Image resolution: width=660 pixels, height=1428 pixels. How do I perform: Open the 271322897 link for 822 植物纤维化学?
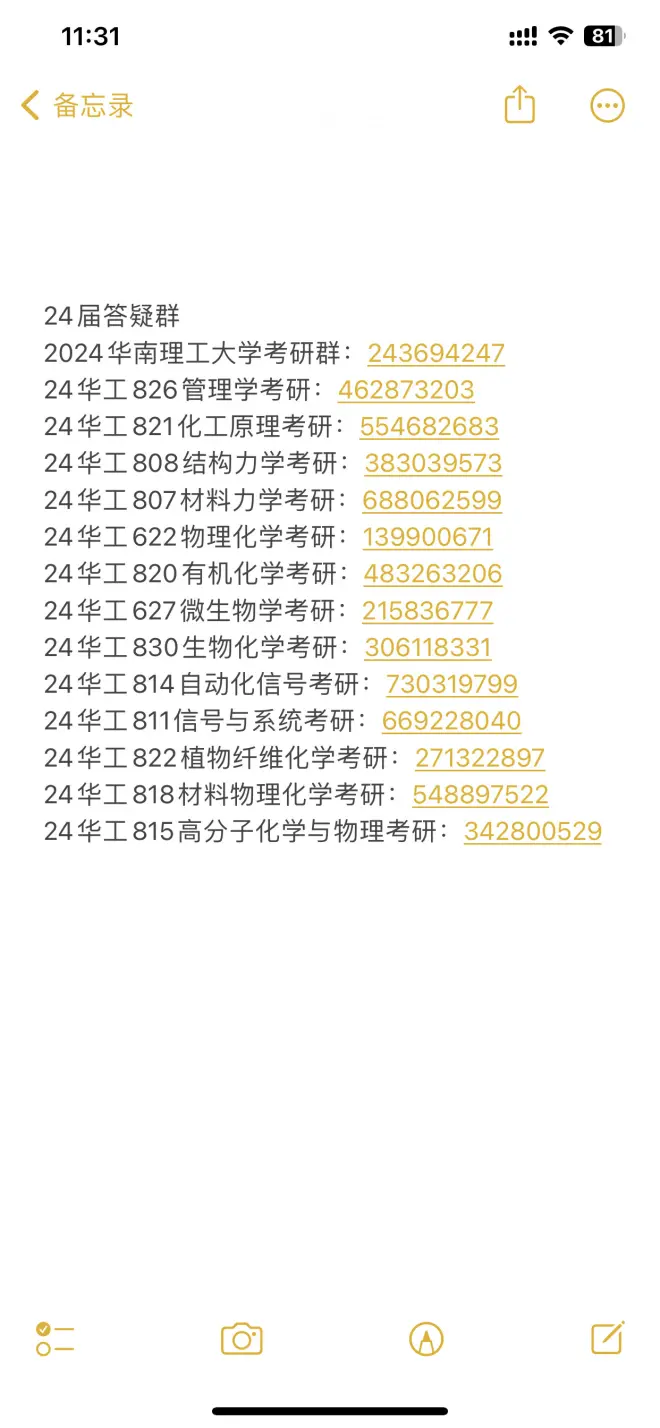[480, 758]
